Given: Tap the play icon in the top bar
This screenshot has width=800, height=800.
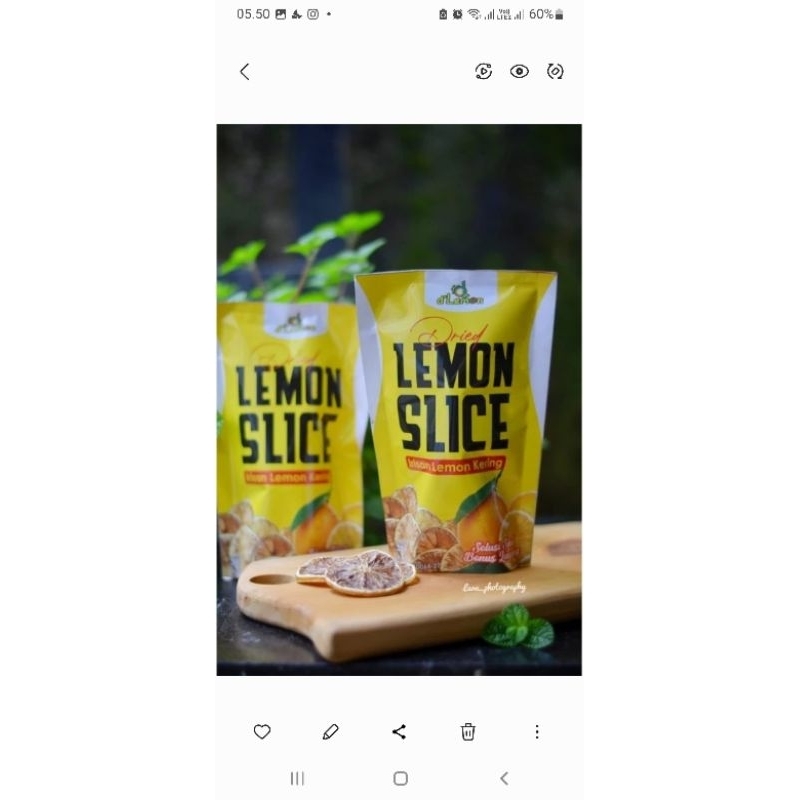Looking at the screenshot, I should (483, 71).
